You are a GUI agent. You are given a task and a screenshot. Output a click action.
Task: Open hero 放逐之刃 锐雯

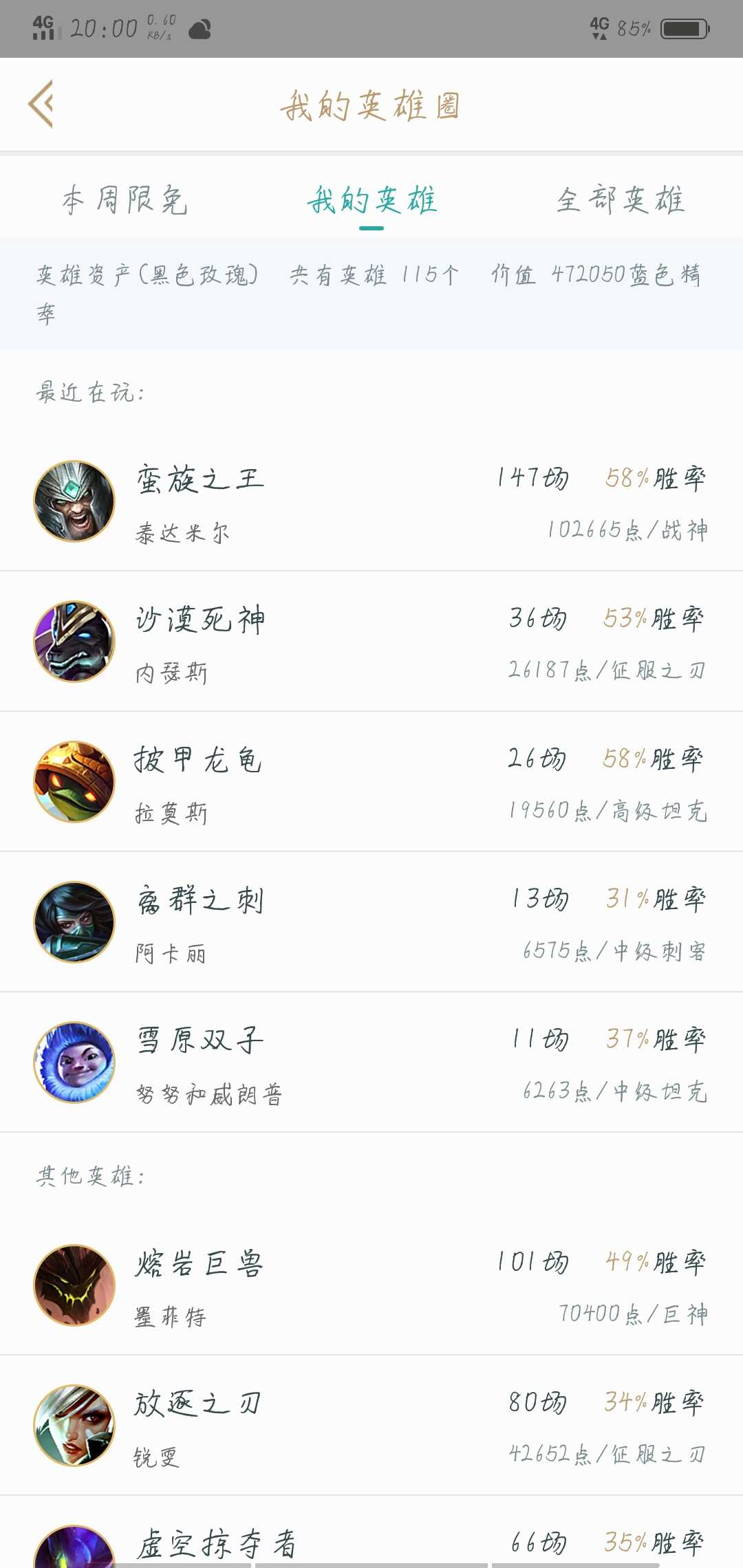coord(371,1426)
